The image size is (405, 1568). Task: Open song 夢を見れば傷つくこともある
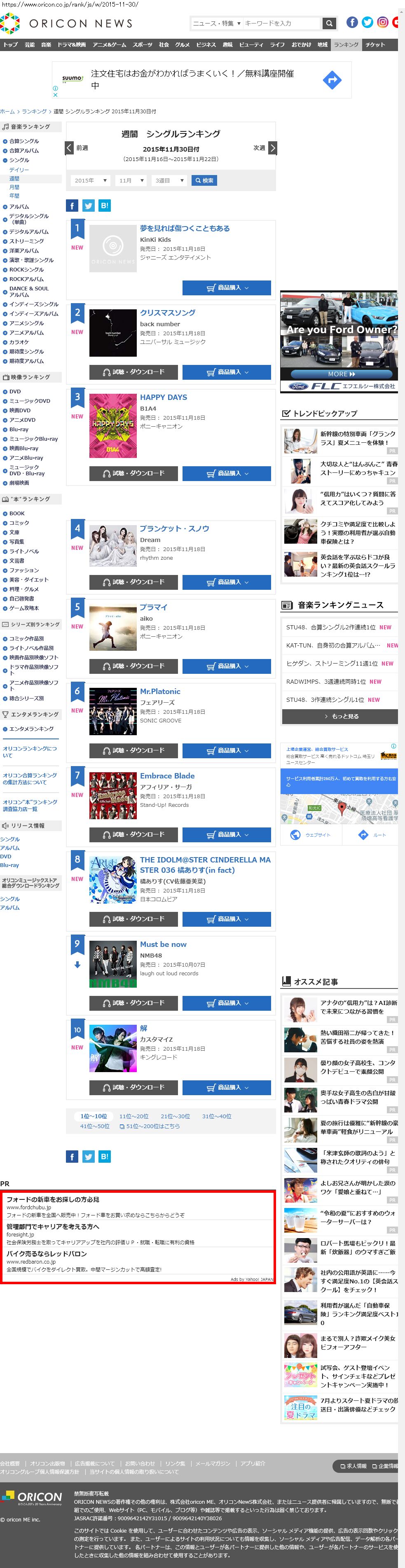point(185,228)
